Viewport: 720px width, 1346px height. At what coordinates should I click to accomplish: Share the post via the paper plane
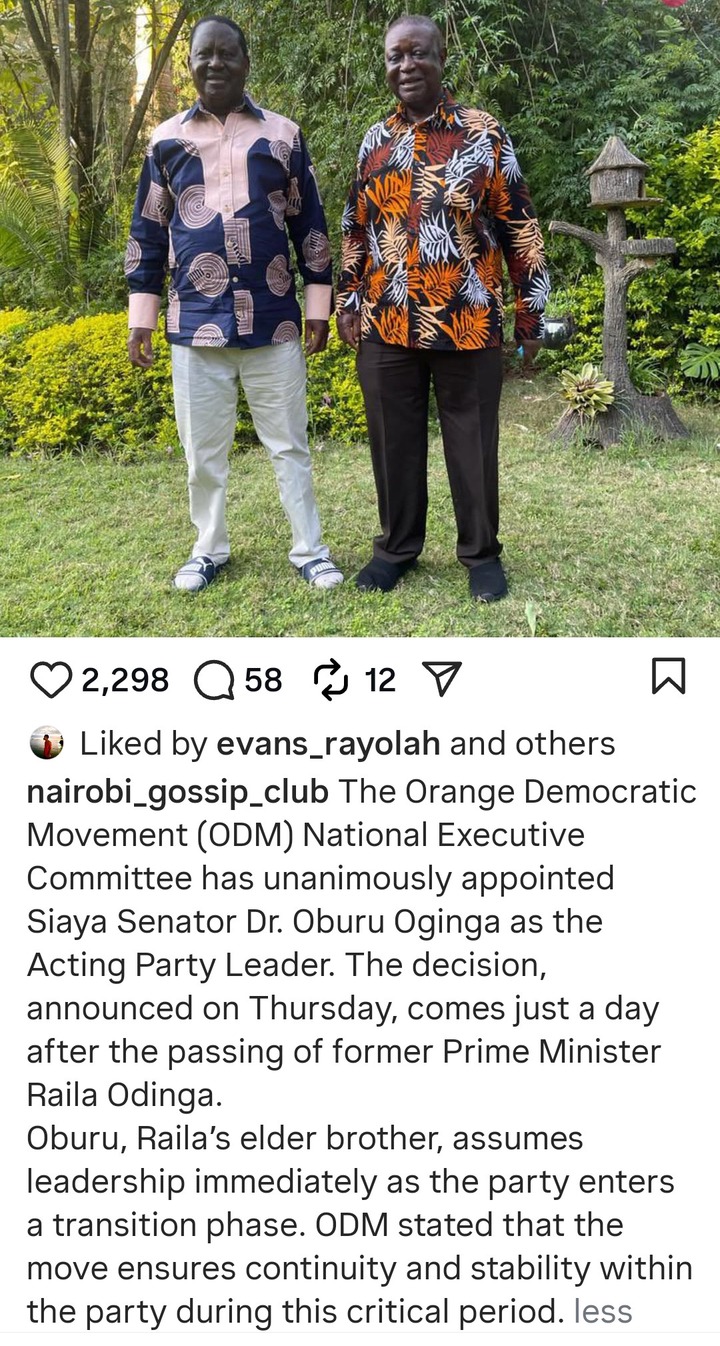click(x=441, y=681)
